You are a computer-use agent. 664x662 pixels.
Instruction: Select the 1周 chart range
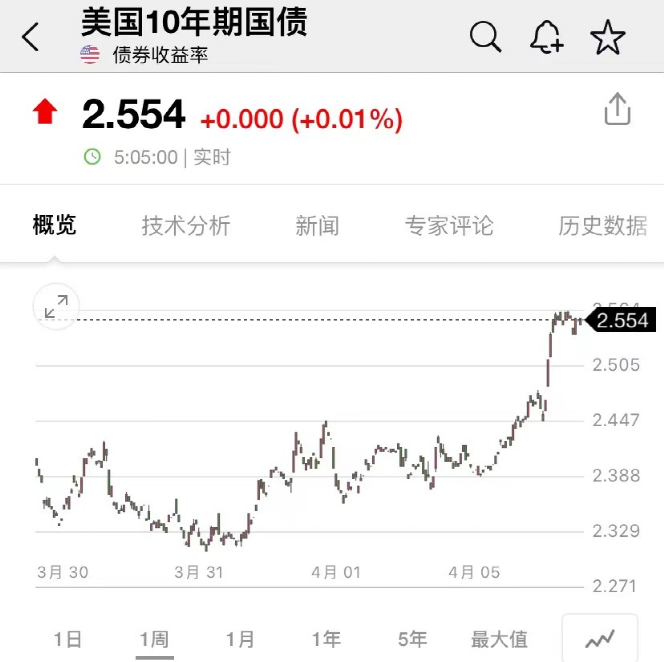pyautogui.click(x=154, y=639)
